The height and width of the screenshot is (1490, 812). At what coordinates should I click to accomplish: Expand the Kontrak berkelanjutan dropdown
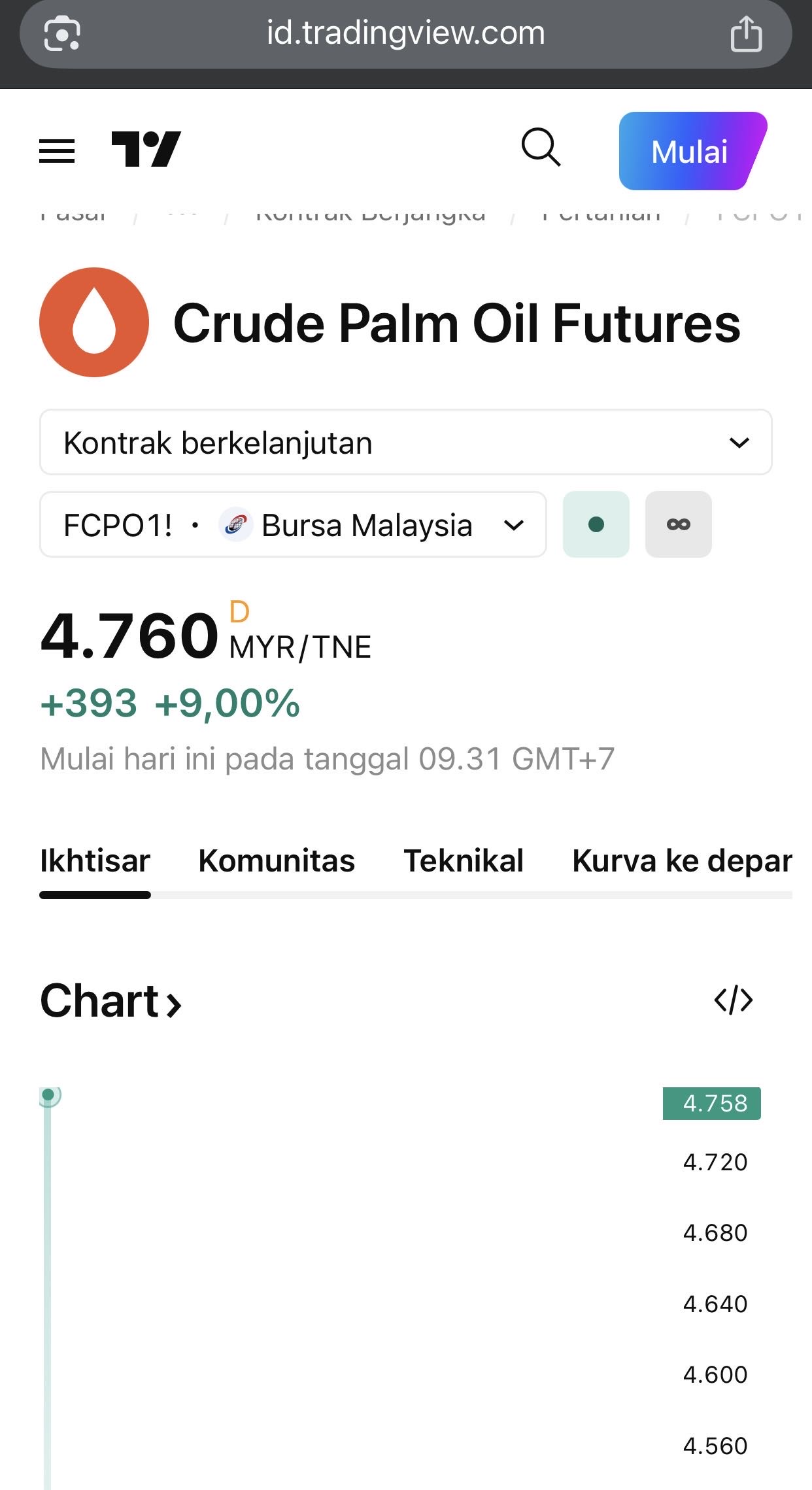pos(405,443)
